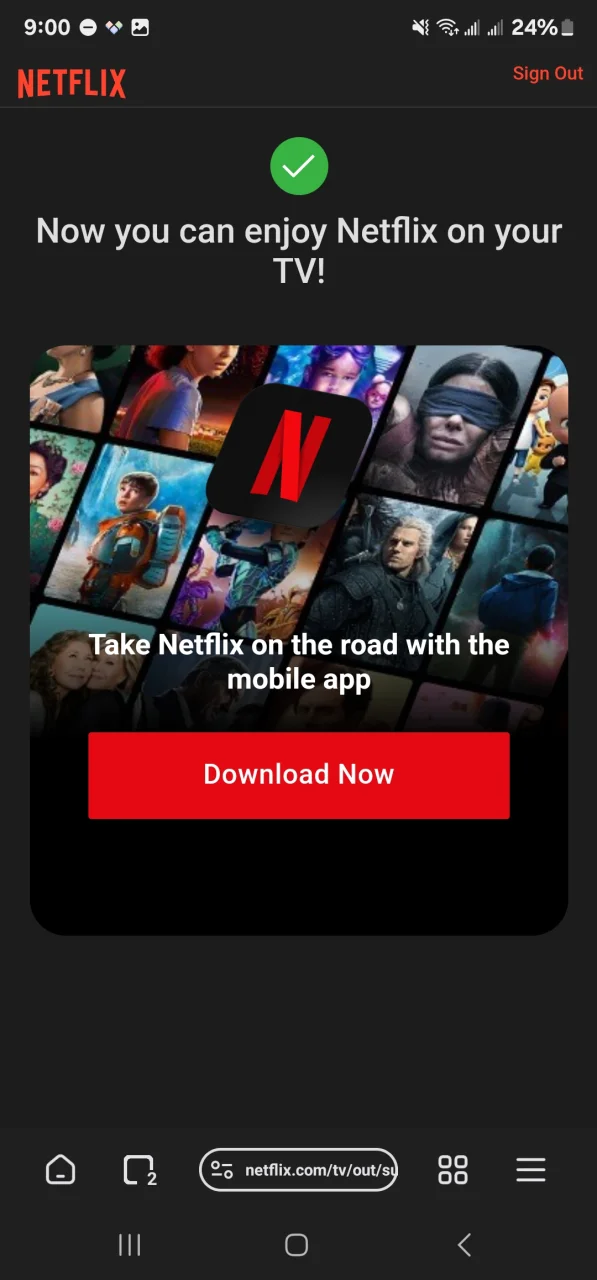Open the browser tabs switcher

139,1170
